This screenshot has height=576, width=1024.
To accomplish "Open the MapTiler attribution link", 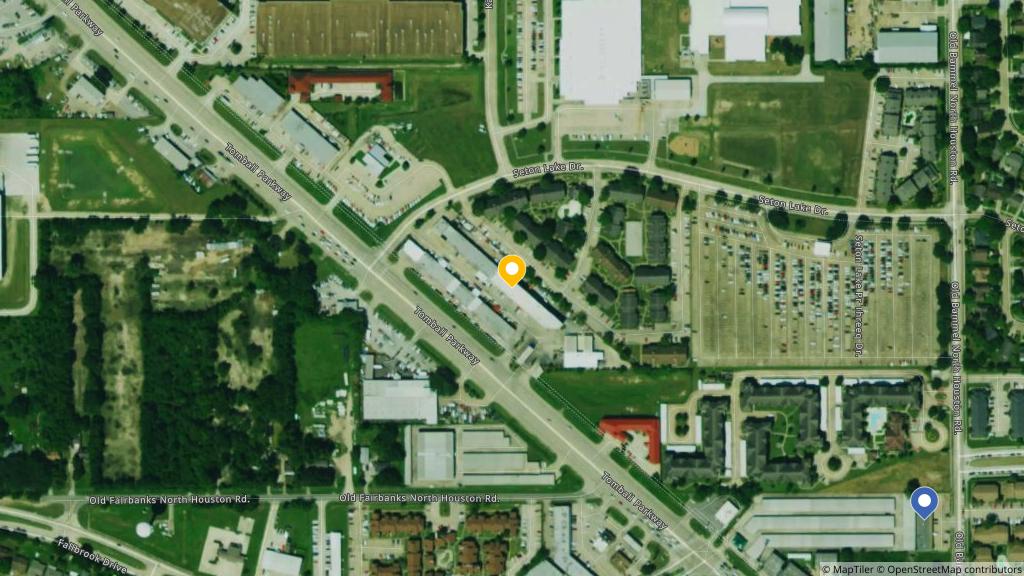I will 850,569.
